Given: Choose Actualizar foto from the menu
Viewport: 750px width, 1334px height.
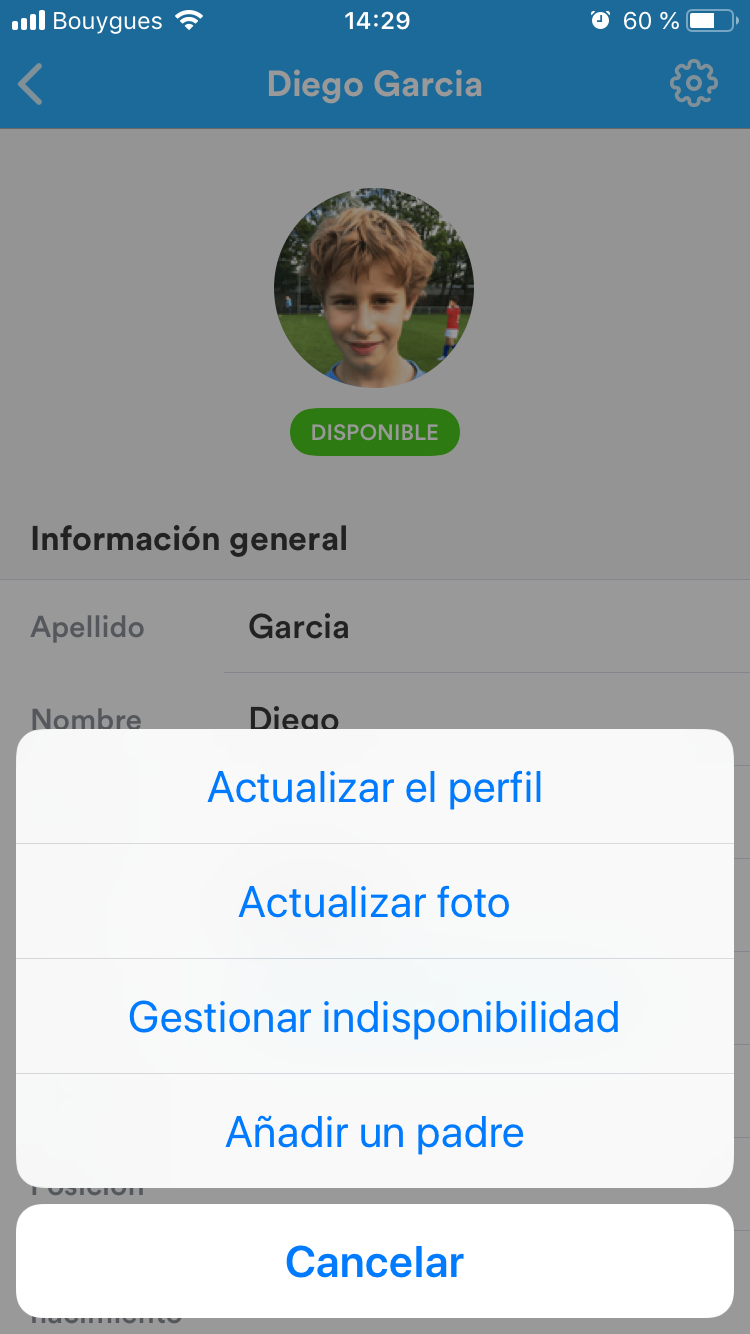Looking at the screenshot, I should click(x=375, y=903).
